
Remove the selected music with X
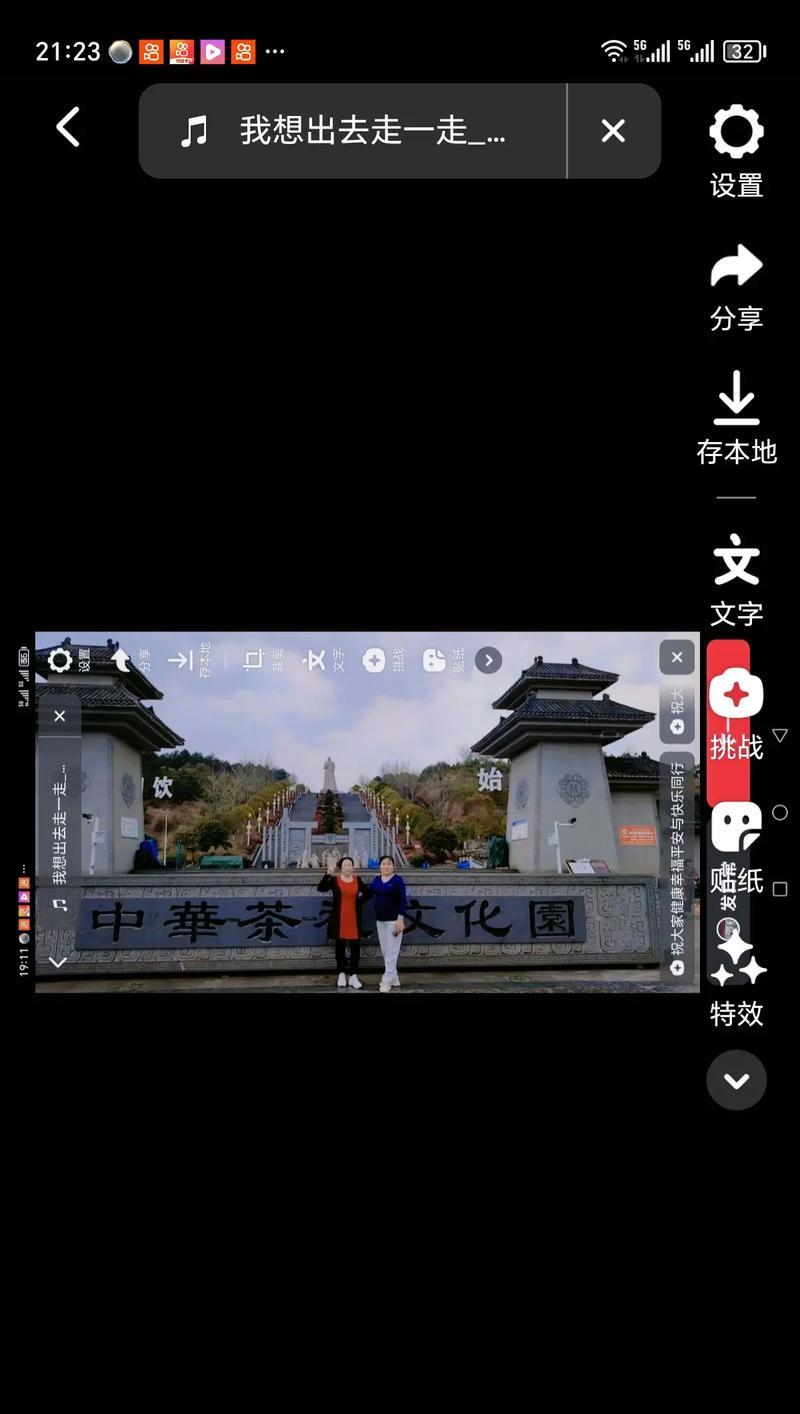click(x=613, y=131)
